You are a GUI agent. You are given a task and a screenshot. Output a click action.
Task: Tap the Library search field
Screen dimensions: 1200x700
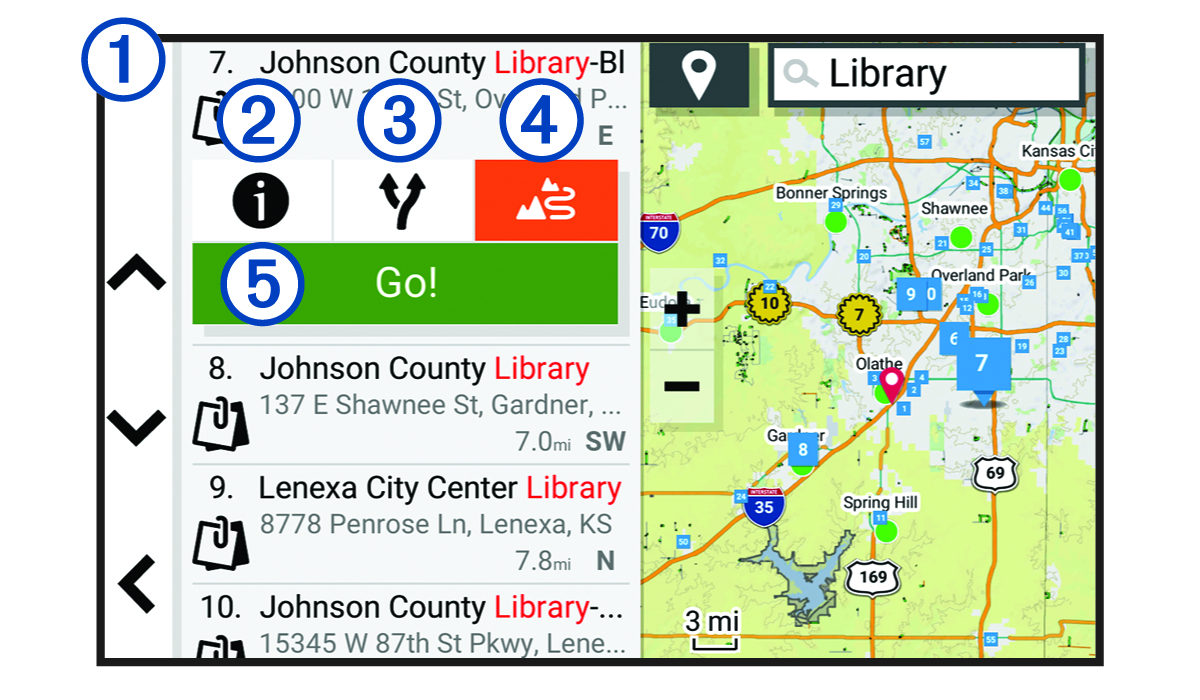[x=925, y=74]
